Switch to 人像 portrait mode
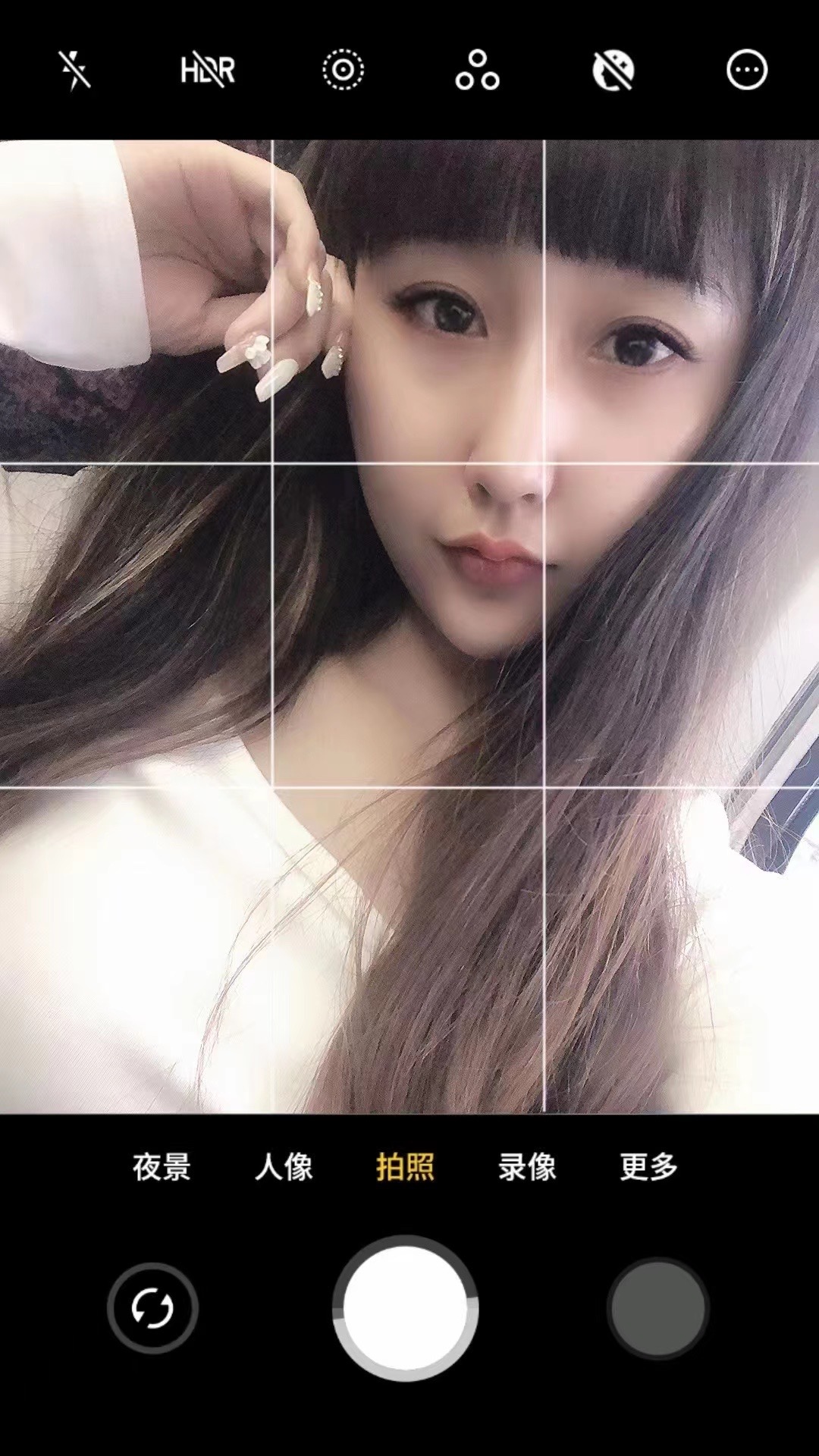This screenshot has width=819, height=1456. pos(284,1166)
